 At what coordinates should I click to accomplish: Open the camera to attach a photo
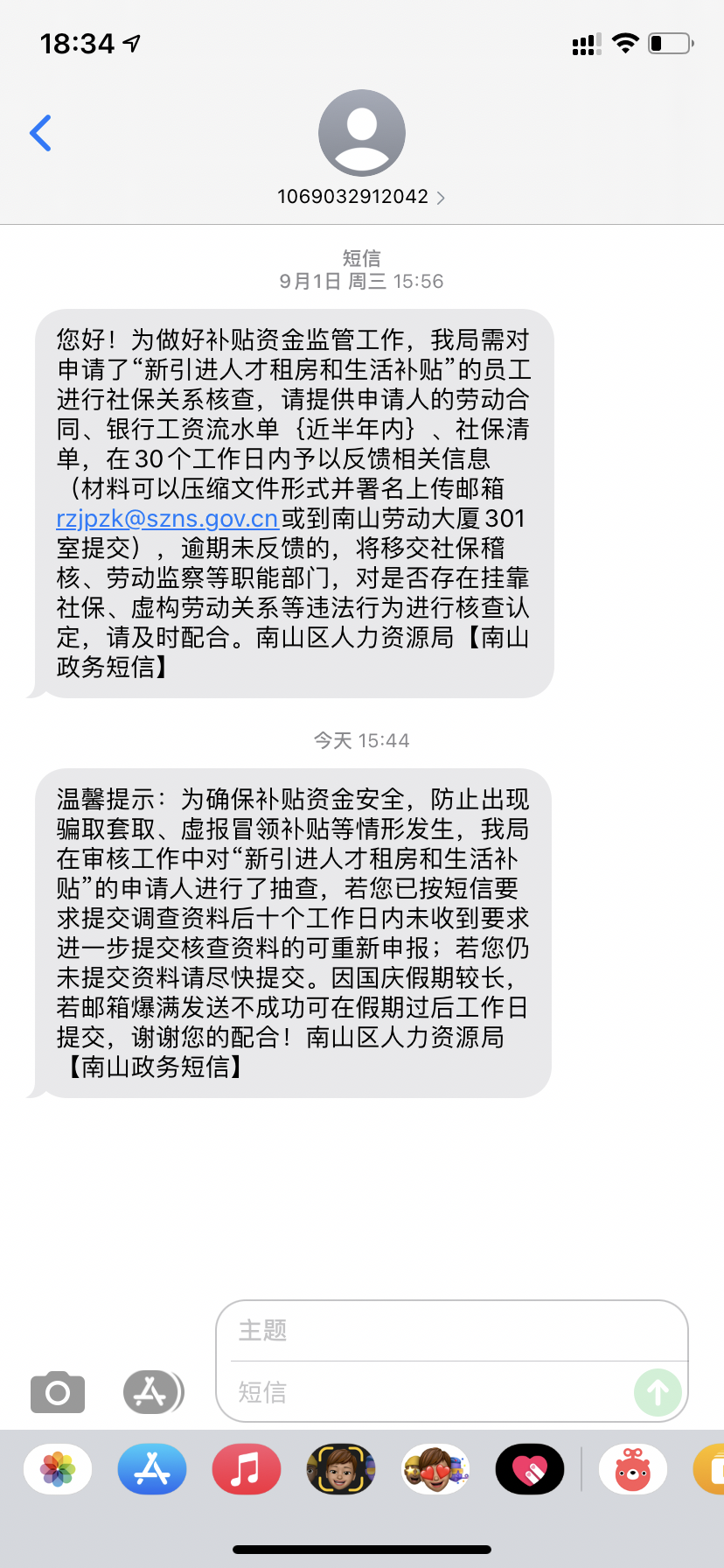coord(58,1391)
